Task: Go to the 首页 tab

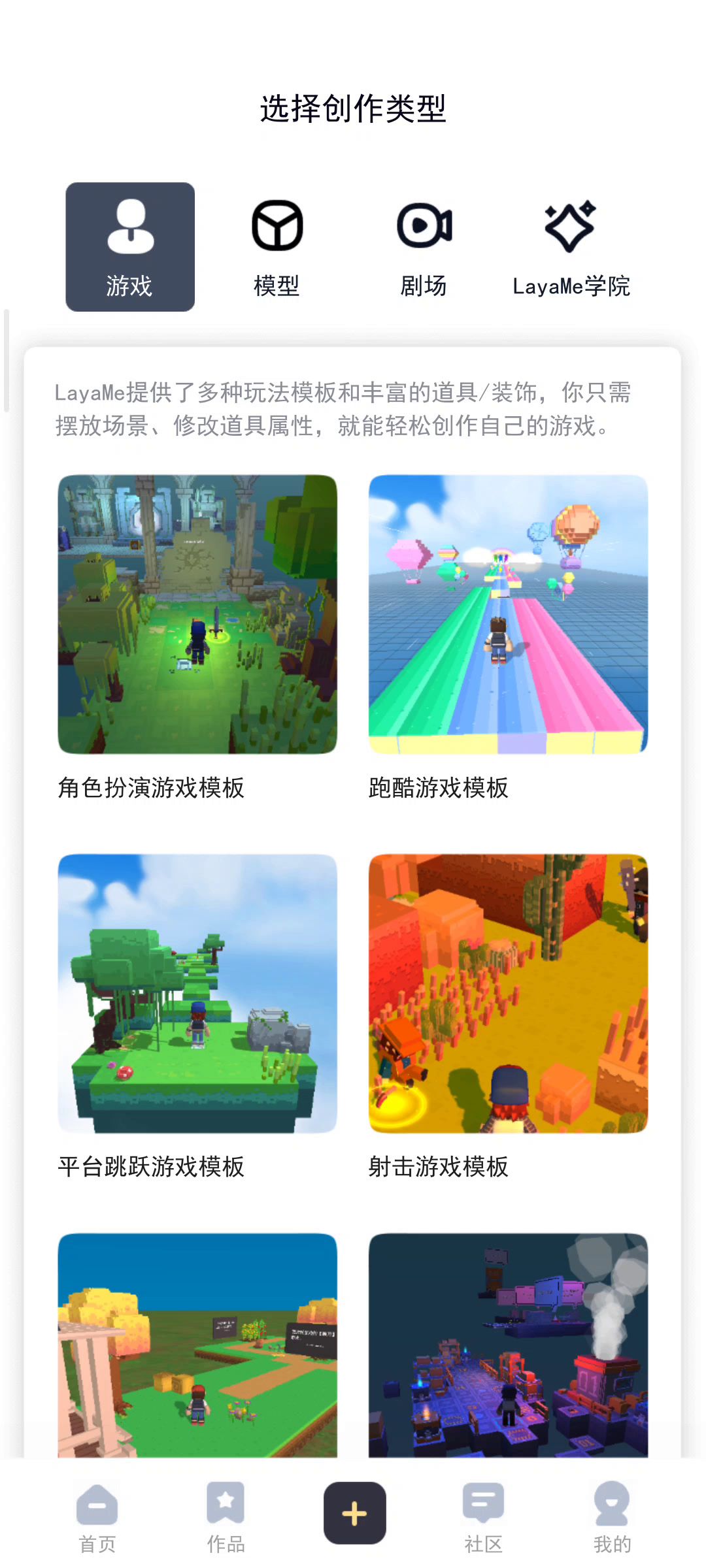Action: [97, 1517]
